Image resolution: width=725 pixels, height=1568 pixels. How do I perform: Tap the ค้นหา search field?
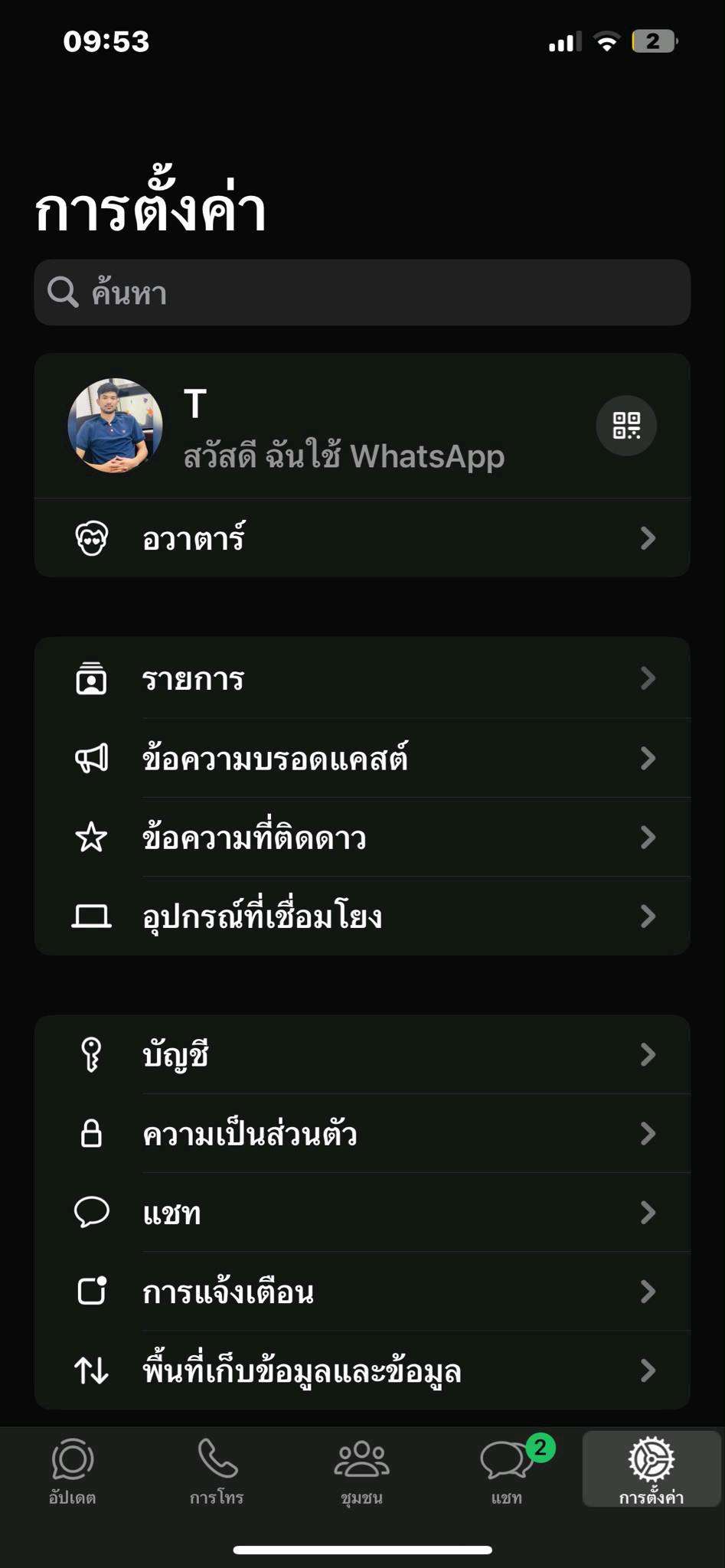[x=362, y=292]
